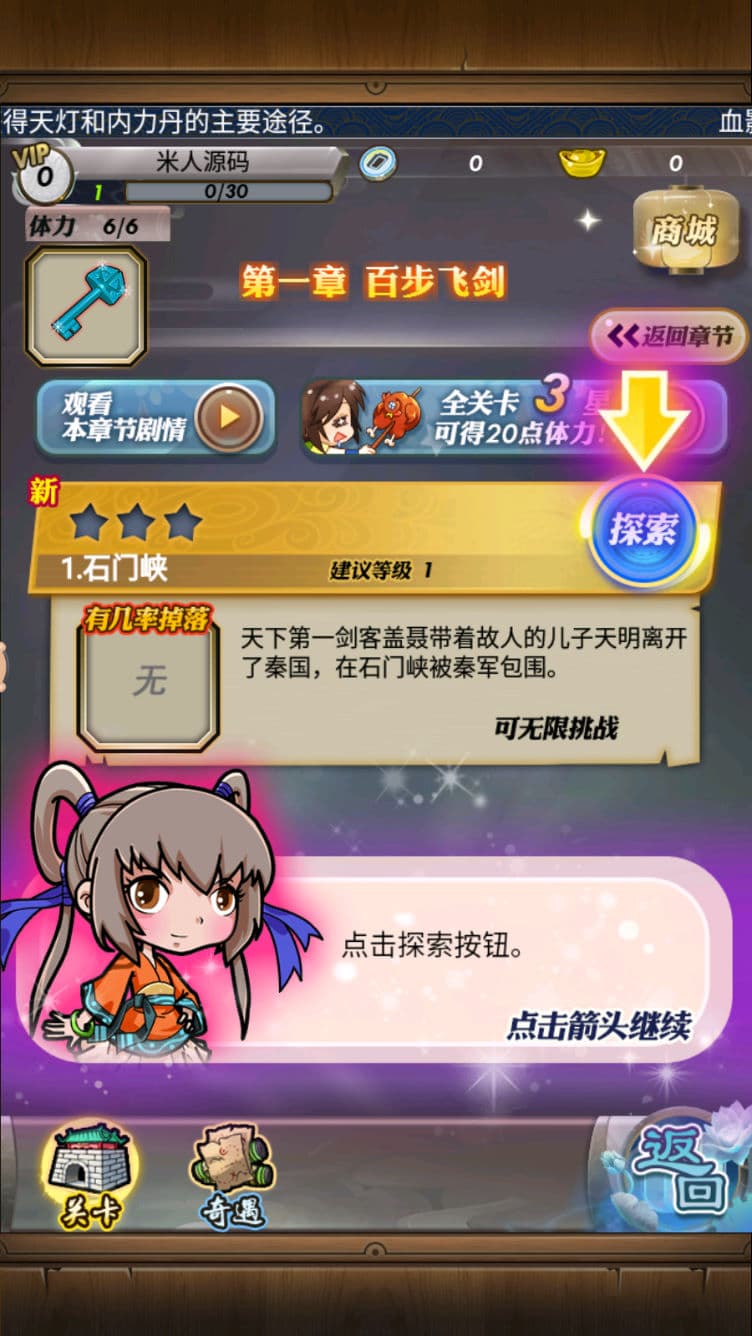Open the blue key item slot

pos(86,306)
